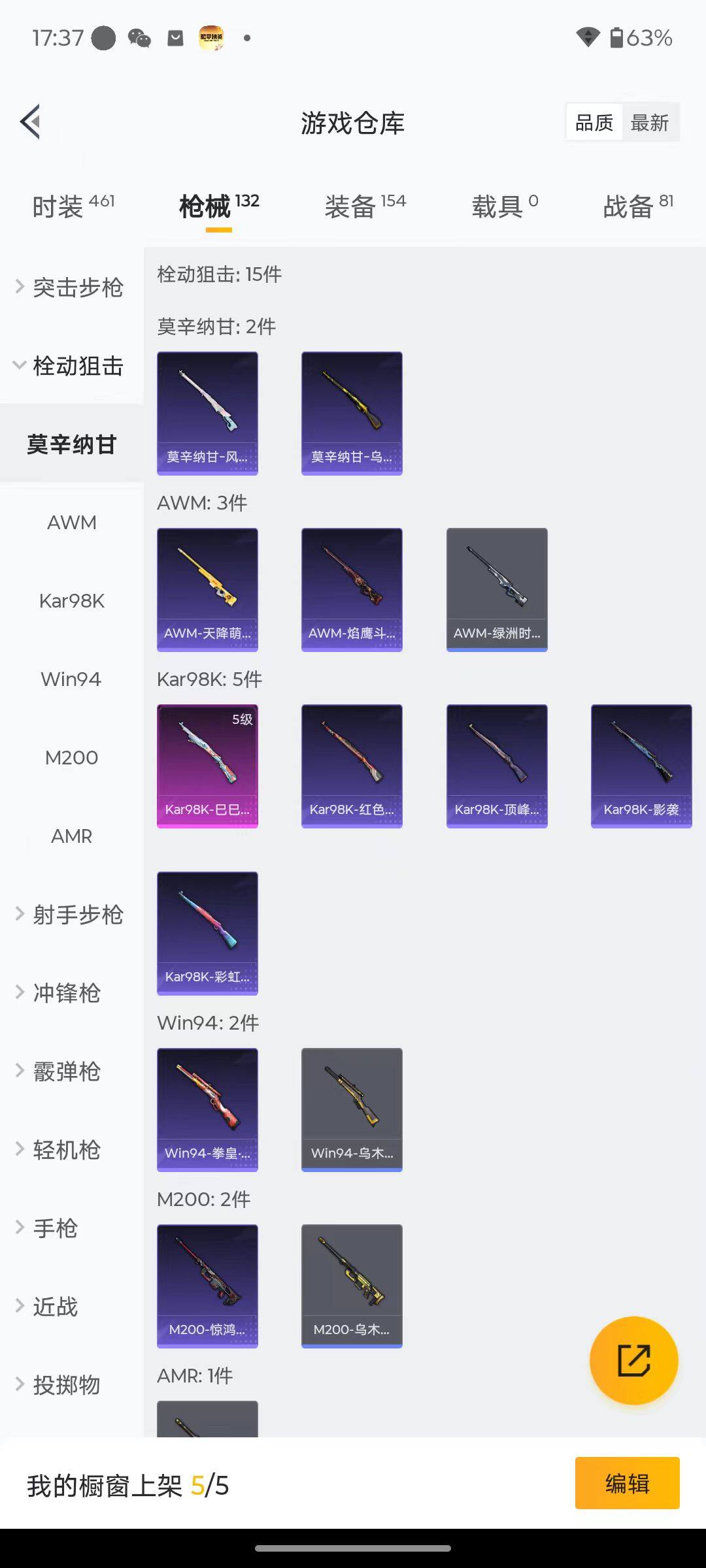Screen dimensions: 706x1568
Task: Tap the orange floating share button
Action: click(633, 1360)
